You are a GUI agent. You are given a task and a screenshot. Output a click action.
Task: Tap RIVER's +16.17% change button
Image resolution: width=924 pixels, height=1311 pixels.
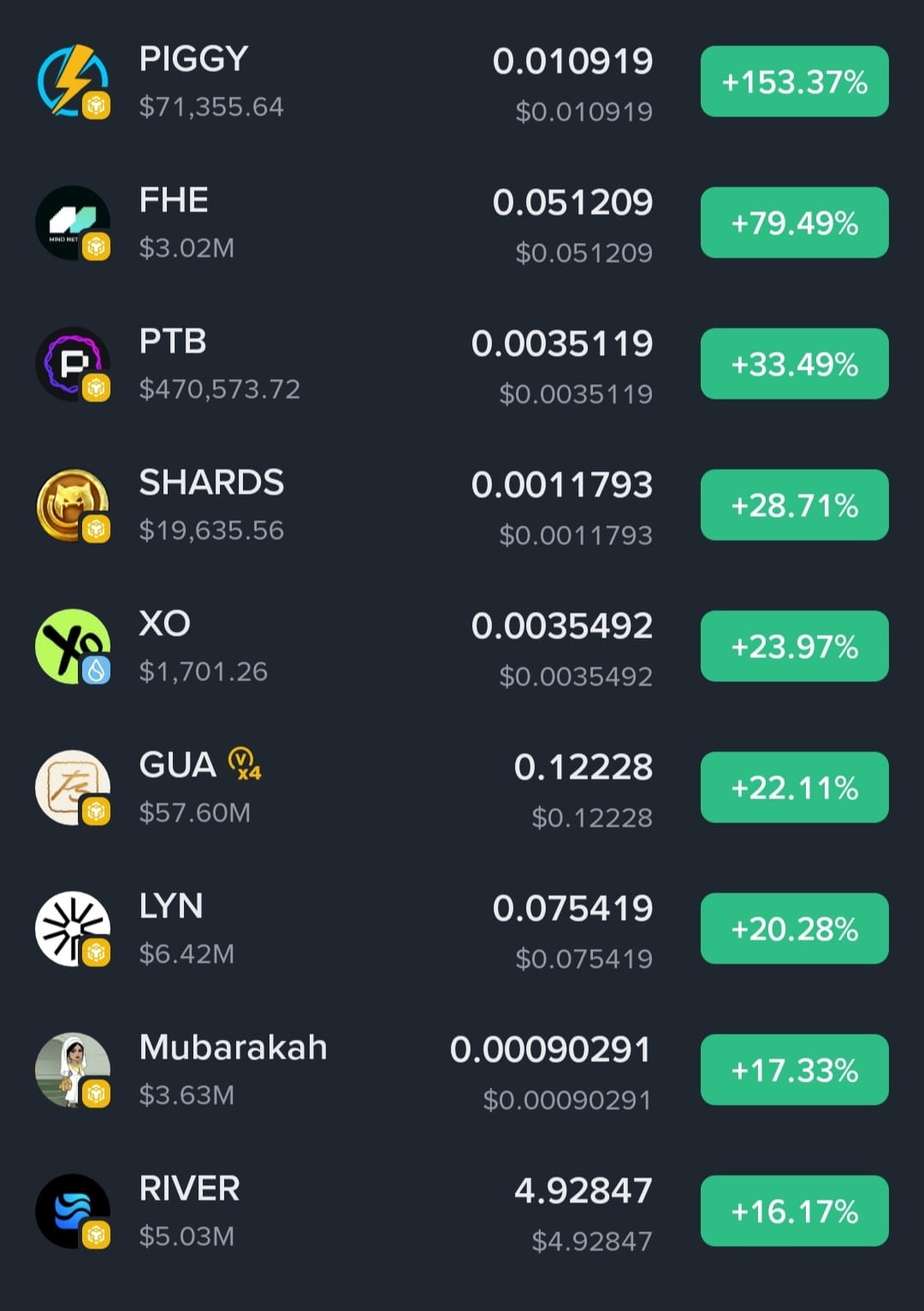pyautogui.click(x=794, y=1212)
